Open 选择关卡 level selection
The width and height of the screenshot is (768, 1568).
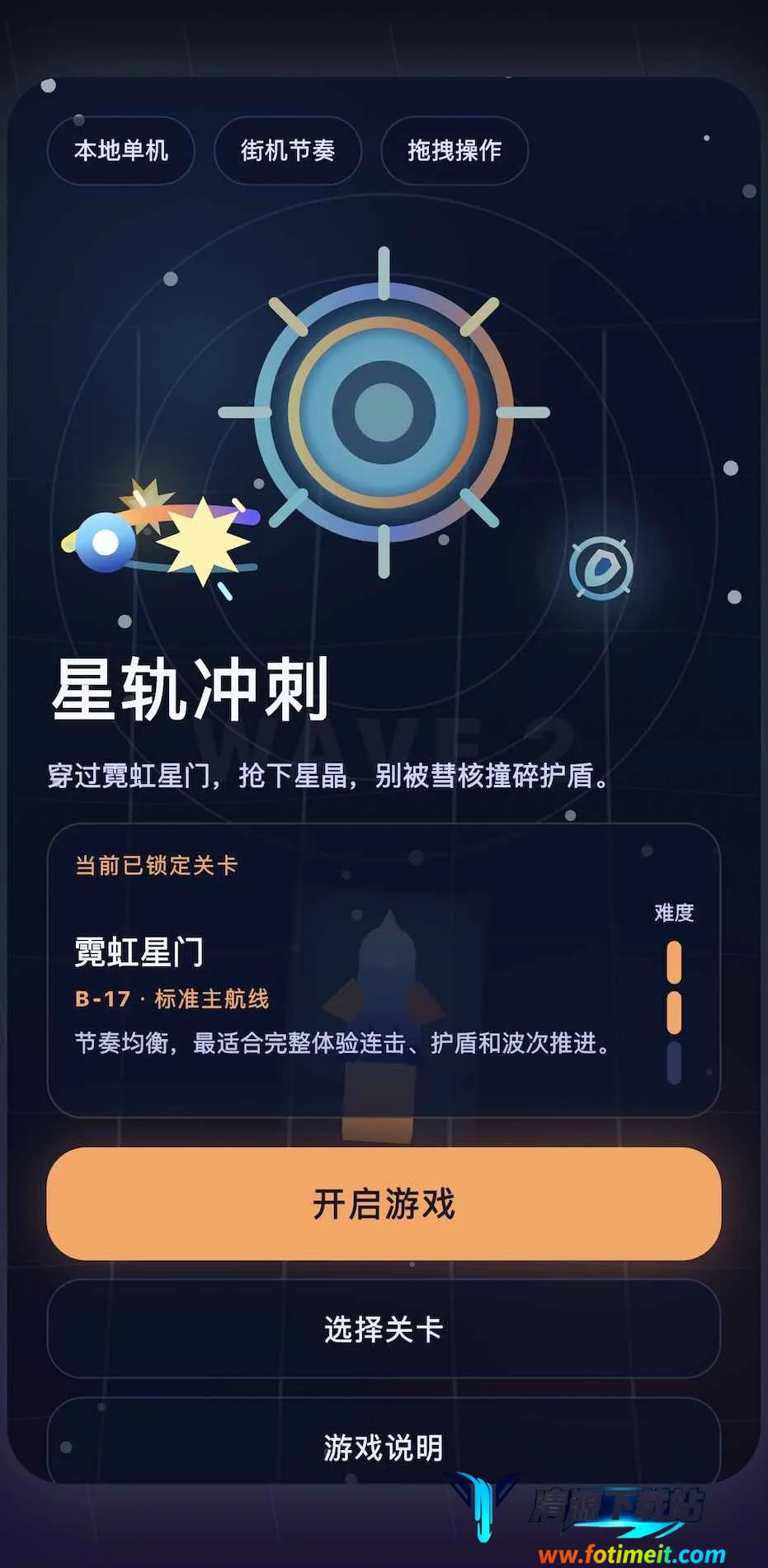(384, 1329)
